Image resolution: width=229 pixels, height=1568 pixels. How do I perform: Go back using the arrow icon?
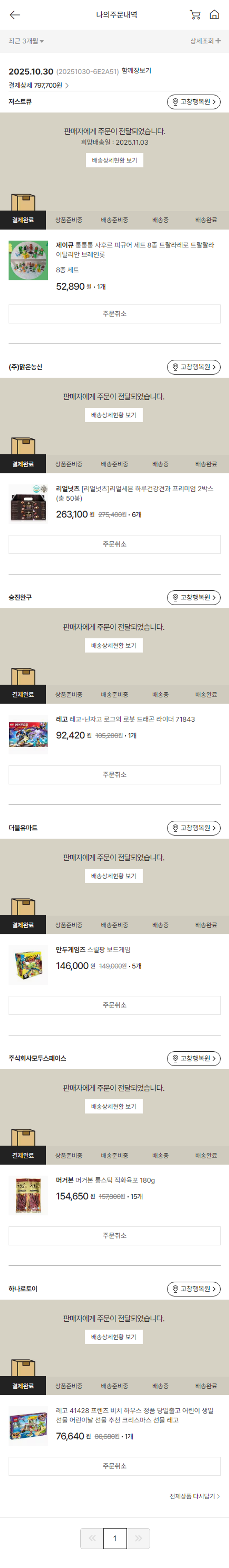click(x=15, y=15)
